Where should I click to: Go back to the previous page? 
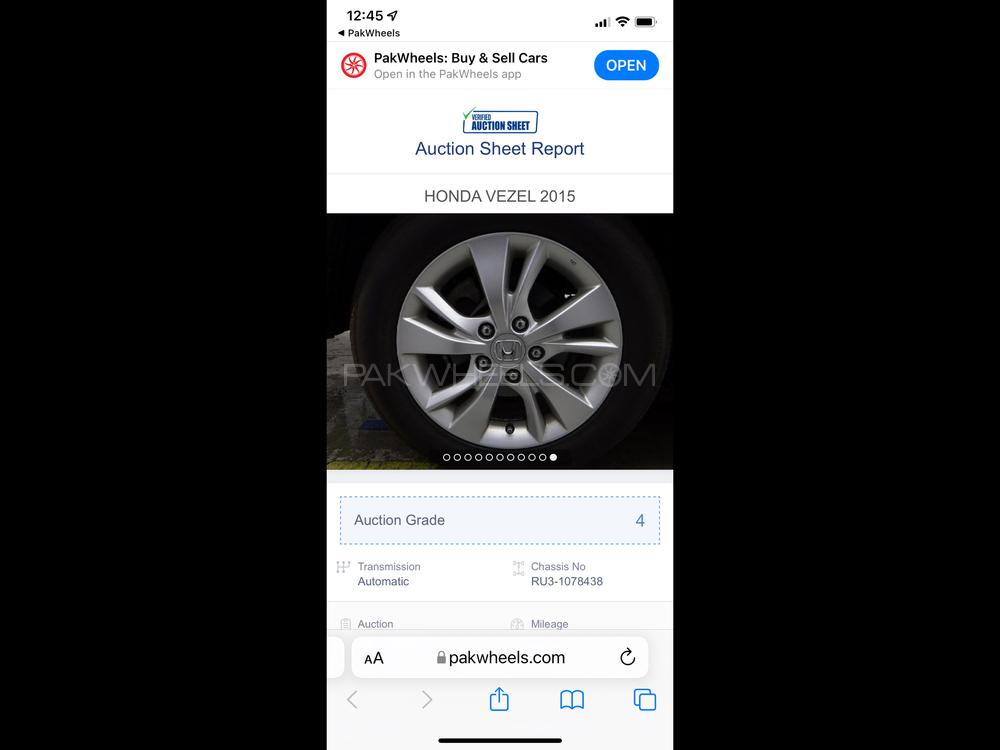(352, 700)
